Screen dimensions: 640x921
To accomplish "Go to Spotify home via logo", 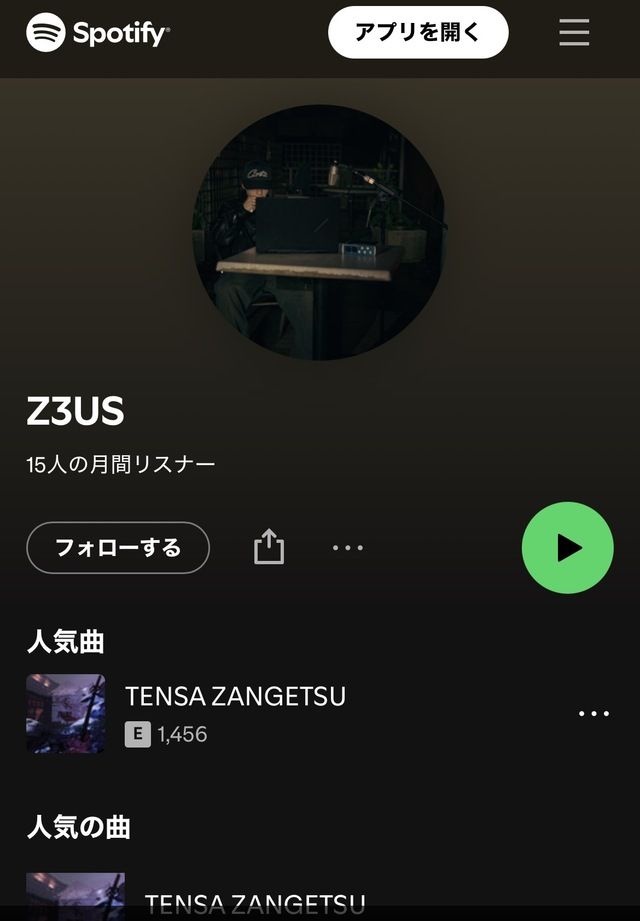I will 98,33.
